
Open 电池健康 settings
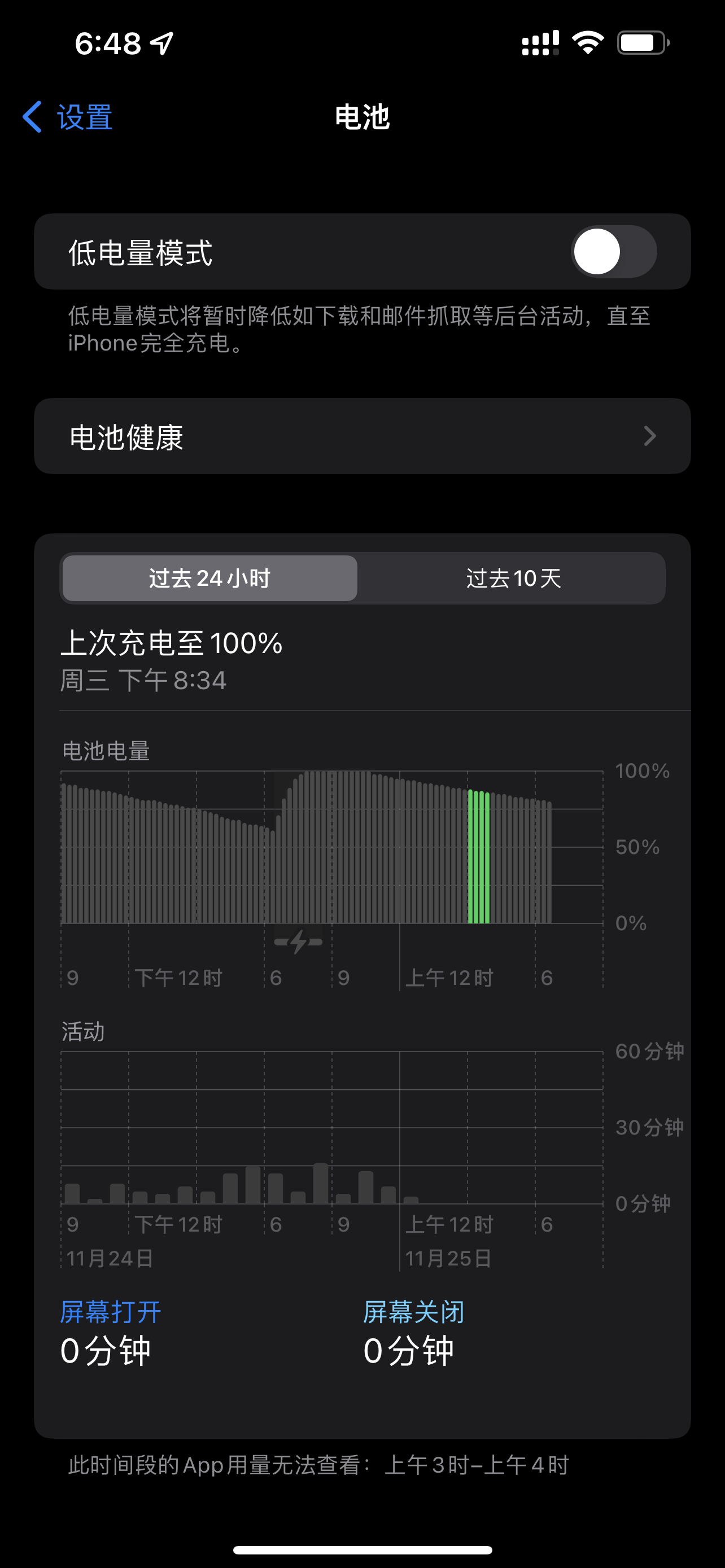point(362,436)
